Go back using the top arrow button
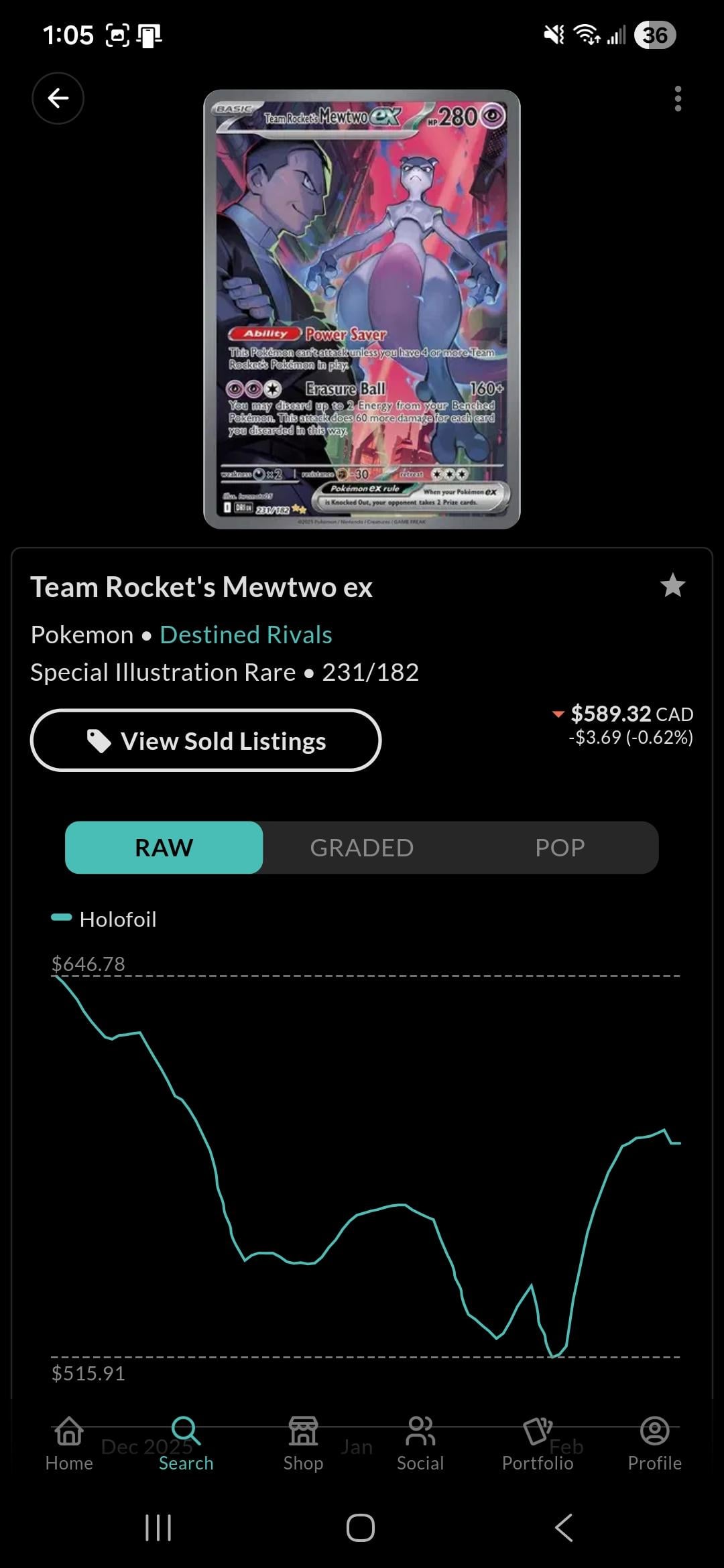The width and height of the screenshot is (724, 1568). 58,99
